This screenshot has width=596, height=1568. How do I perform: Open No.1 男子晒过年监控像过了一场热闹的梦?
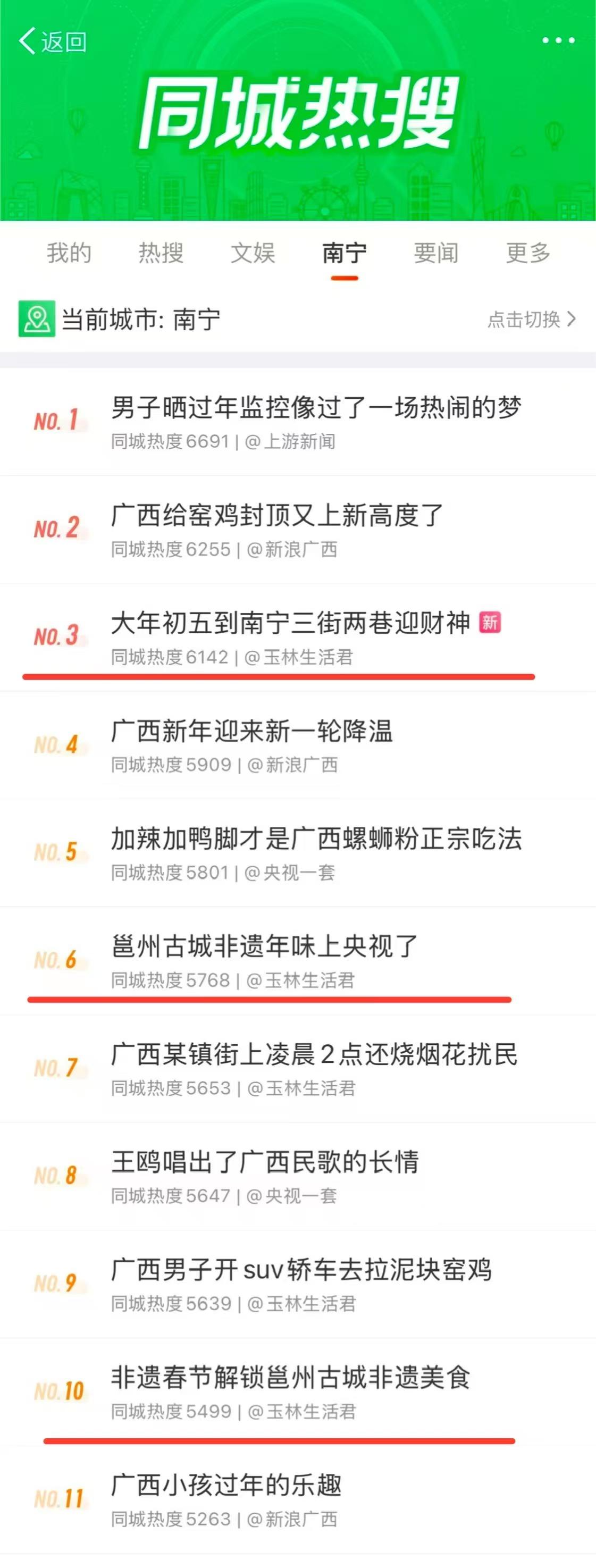315,408
